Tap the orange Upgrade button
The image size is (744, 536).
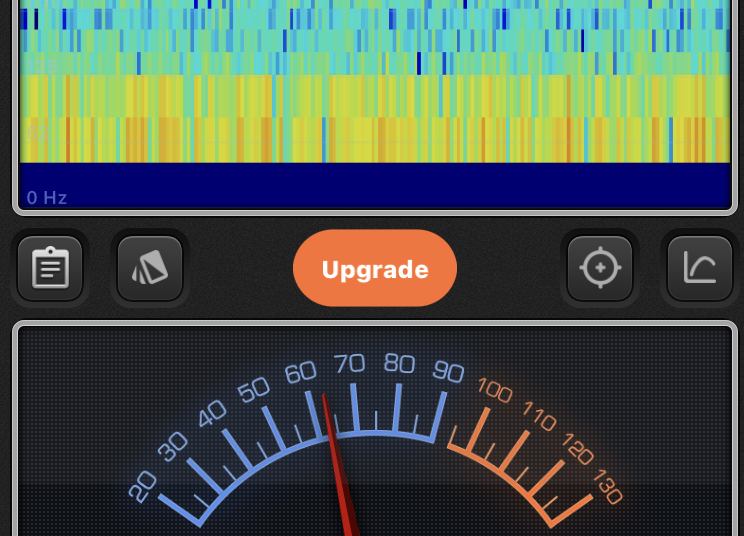[375, 268]
